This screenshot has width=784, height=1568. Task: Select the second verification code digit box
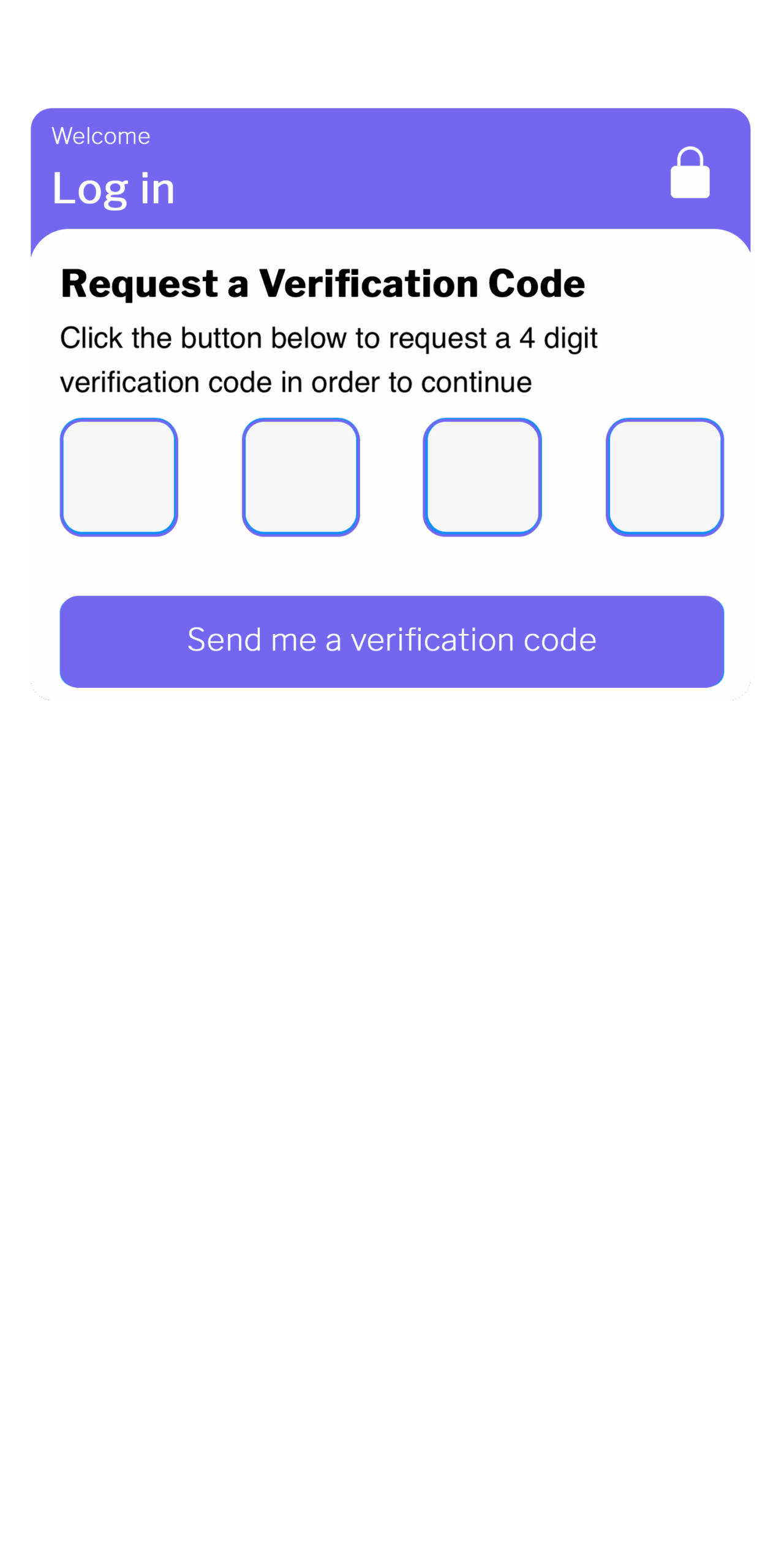[301, 477]
